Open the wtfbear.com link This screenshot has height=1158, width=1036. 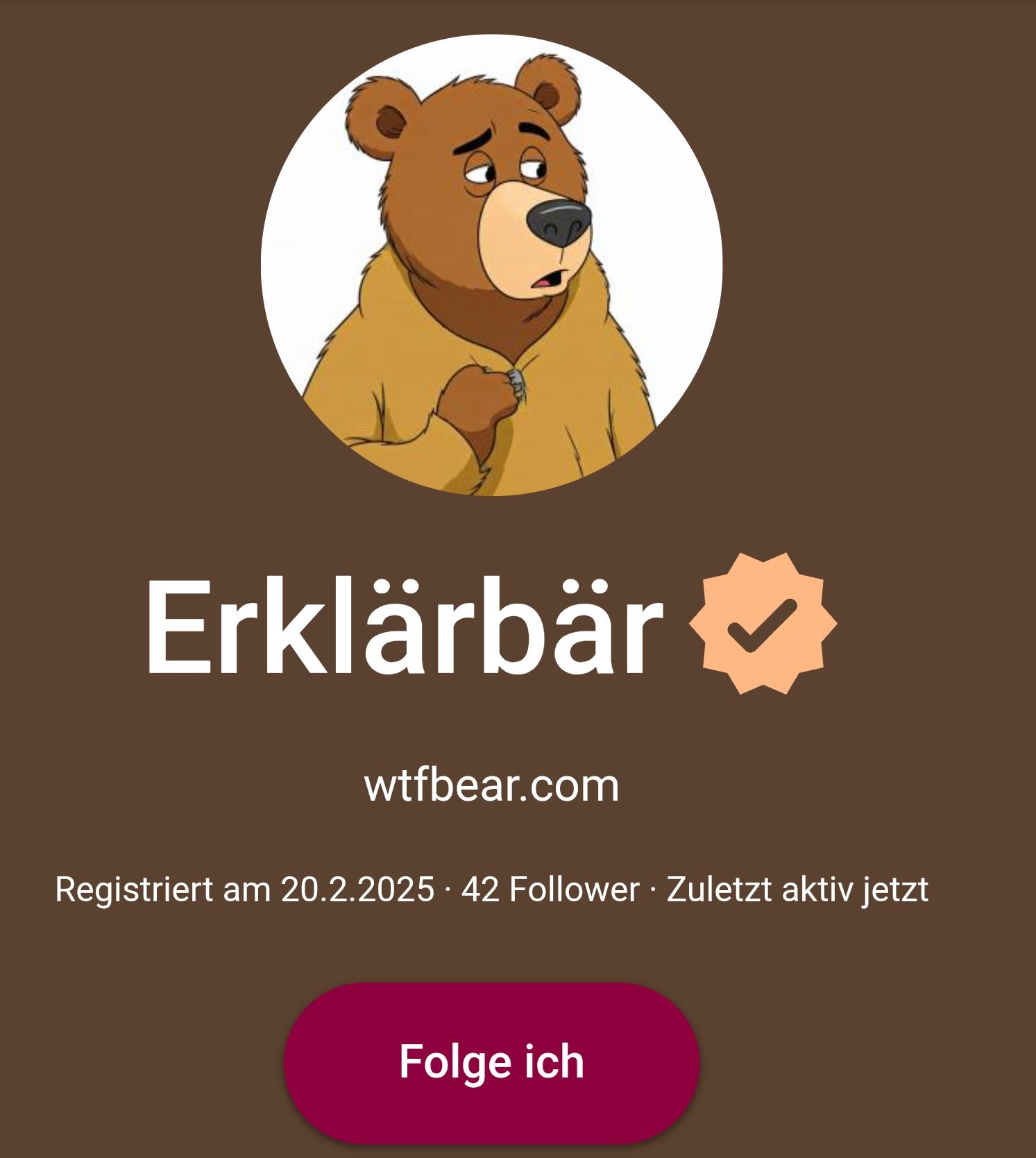pos(491,786)
